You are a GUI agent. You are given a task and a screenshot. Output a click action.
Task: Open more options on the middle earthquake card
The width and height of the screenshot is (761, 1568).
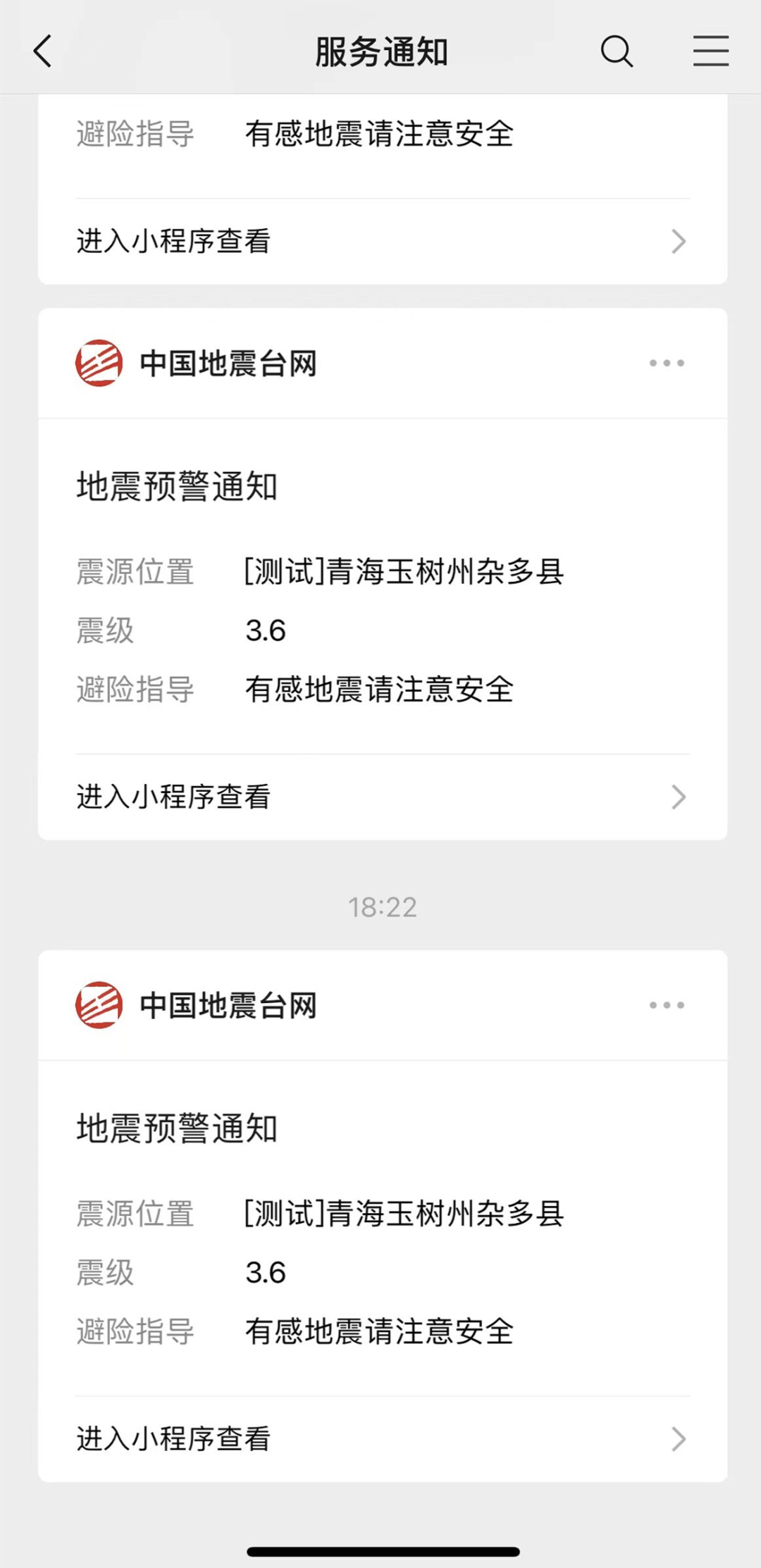[x=666, y=363]
